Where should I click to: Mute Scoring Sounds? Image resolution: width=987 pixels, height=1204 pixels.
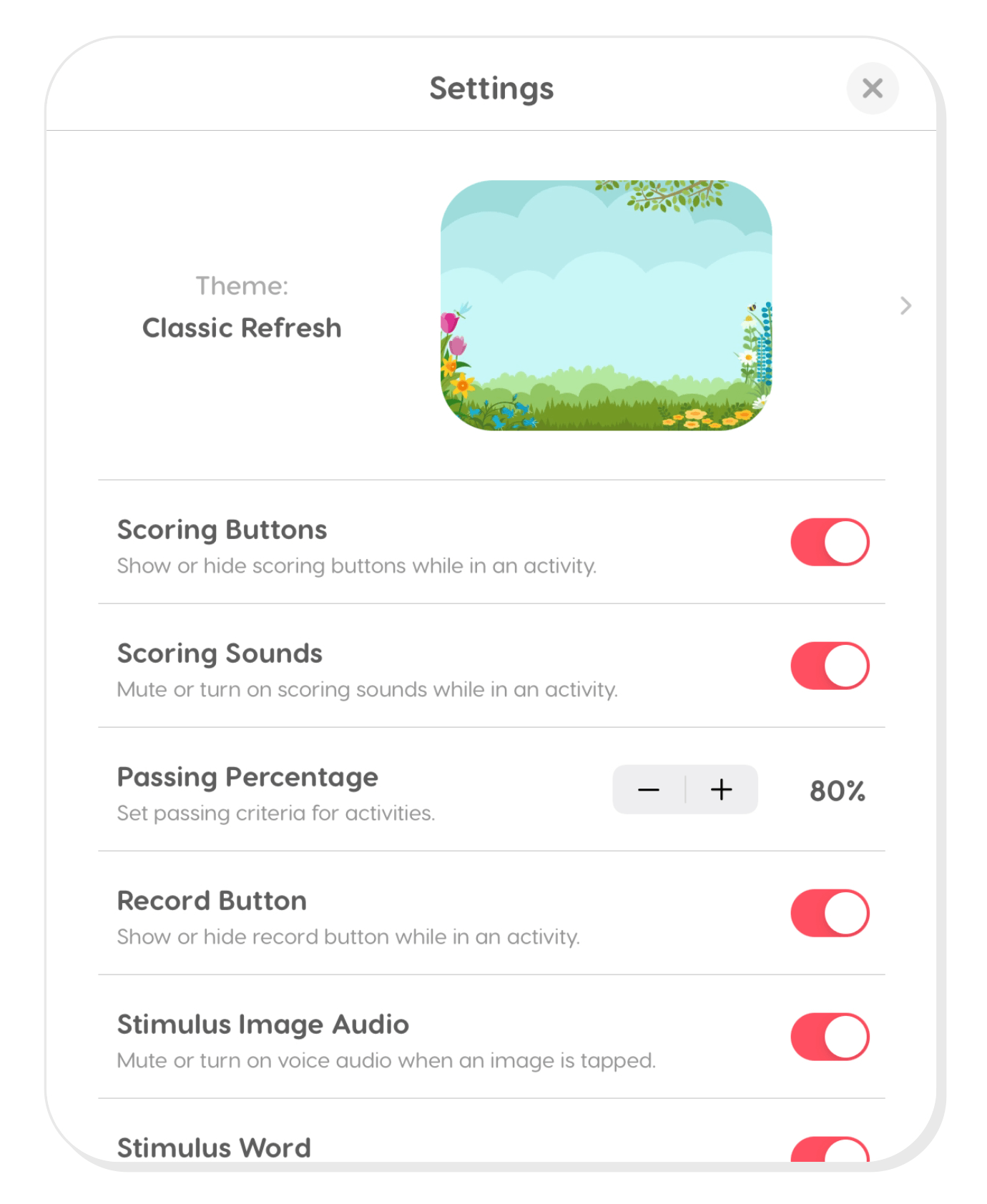pyautogui.click(x=830, y=666)
